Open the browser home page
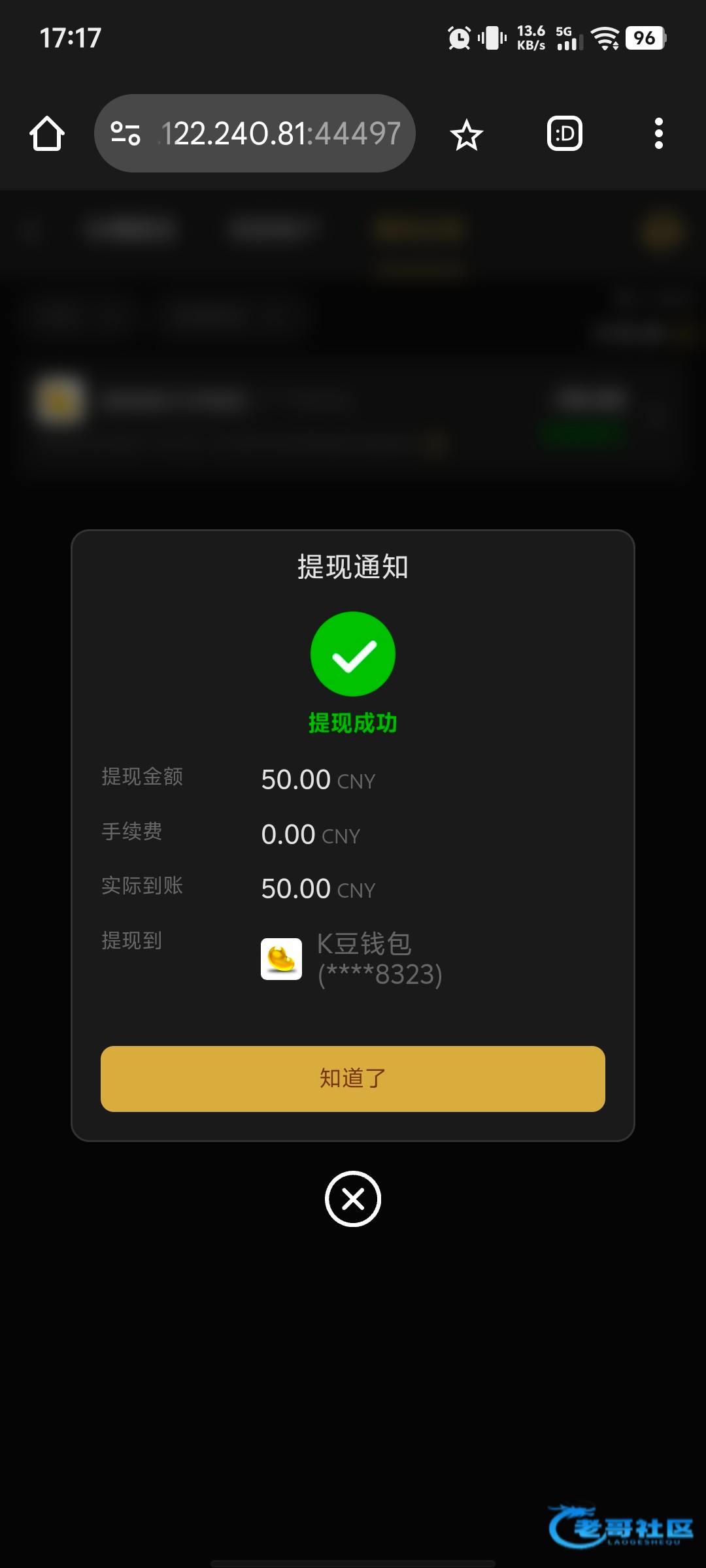 coord(47,134)
